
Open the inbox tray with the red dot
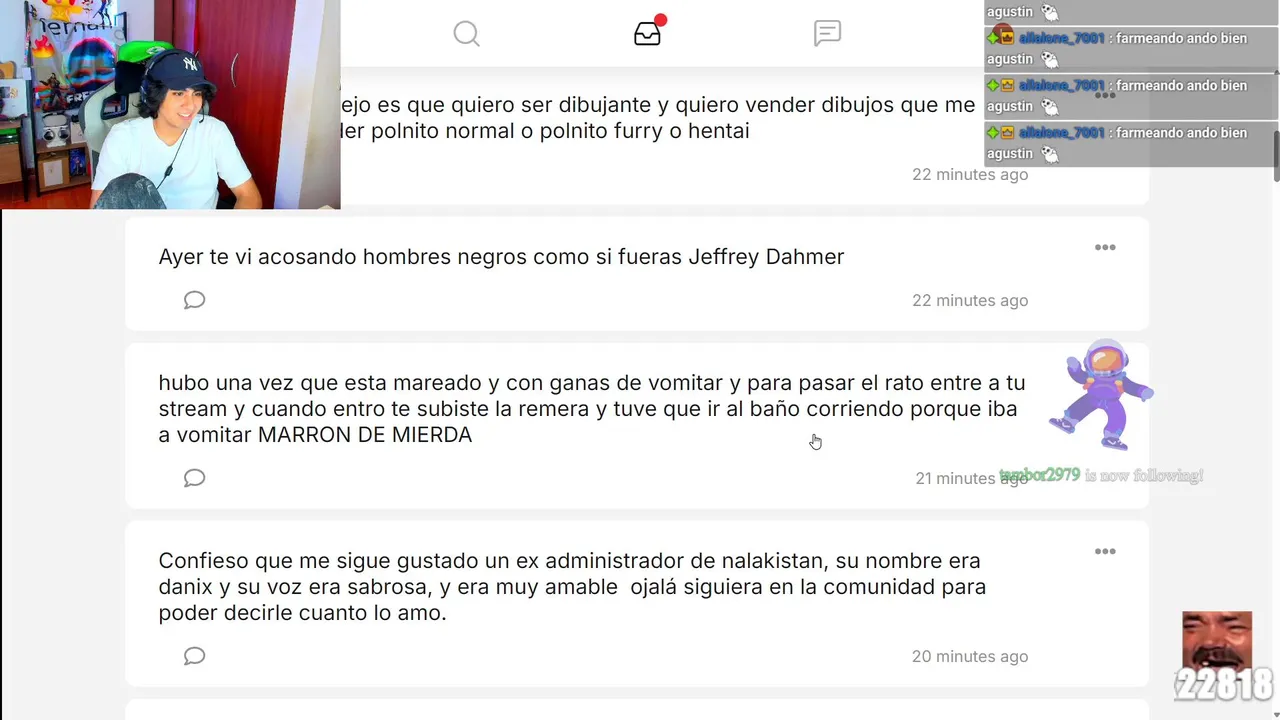[x=648, y=33]
